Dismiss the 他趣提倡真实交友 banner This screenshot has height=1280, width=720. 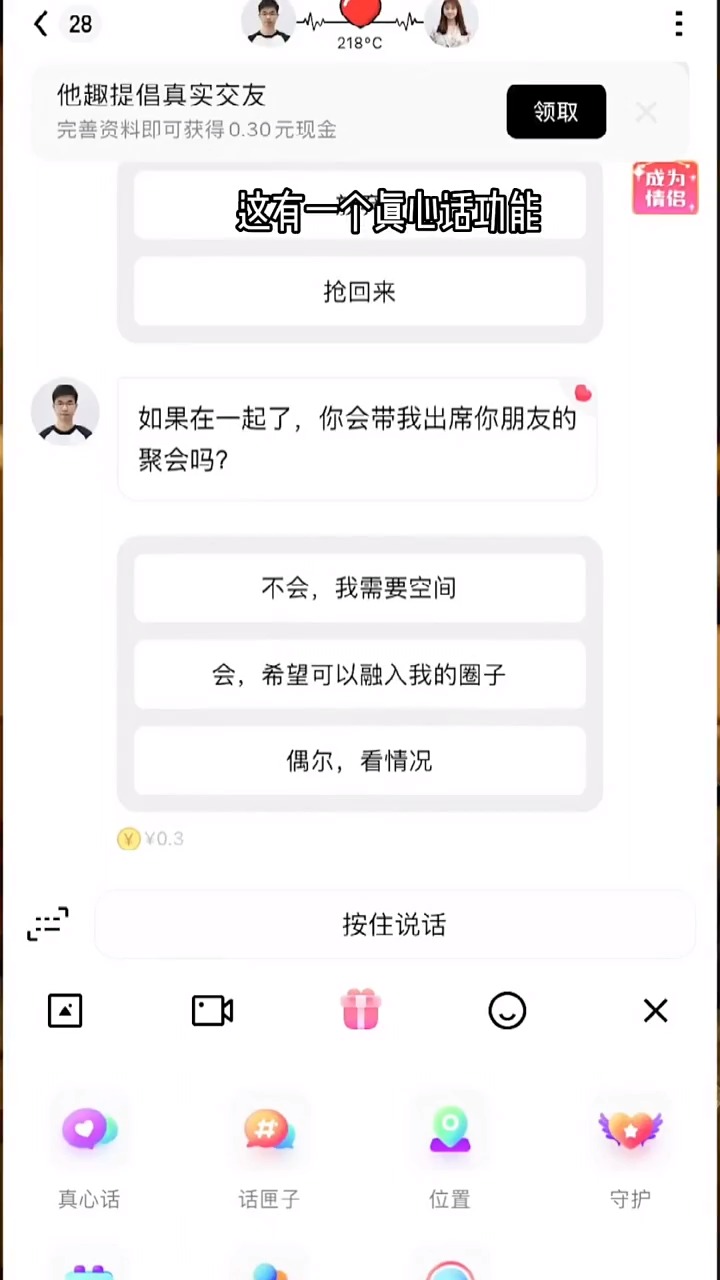[646, 112]
